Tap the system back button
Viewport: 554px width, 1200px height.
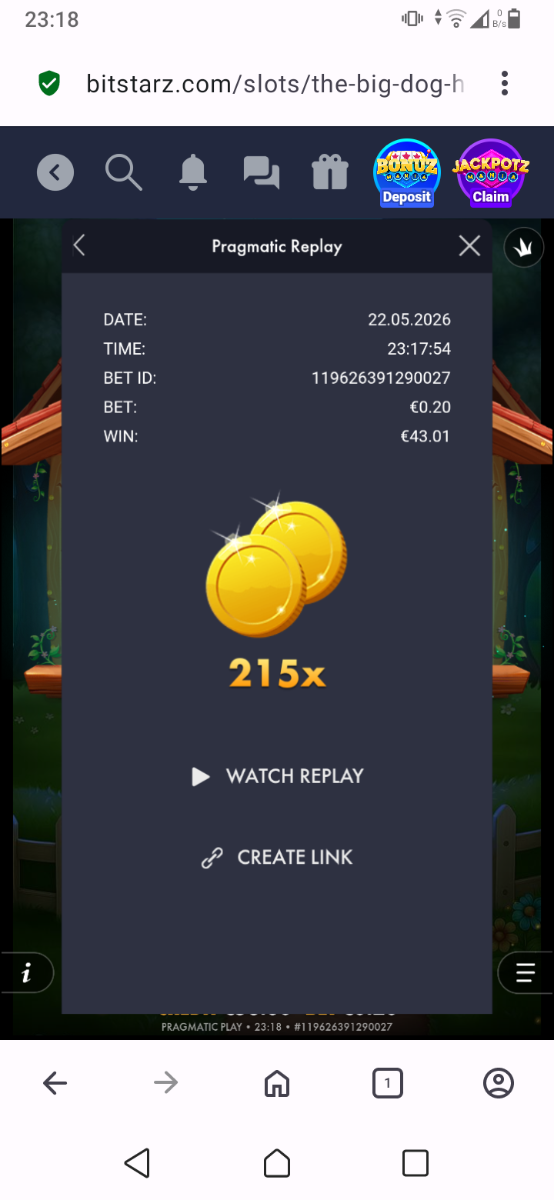coord(138,1163)
